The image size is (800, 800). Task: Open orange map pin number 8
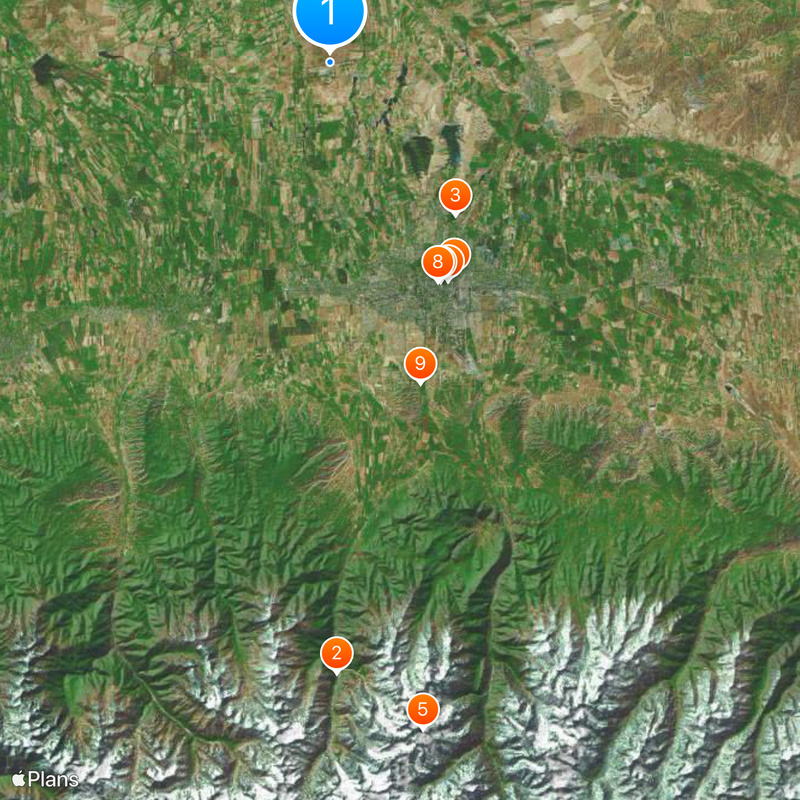click(x=437, y=262)
